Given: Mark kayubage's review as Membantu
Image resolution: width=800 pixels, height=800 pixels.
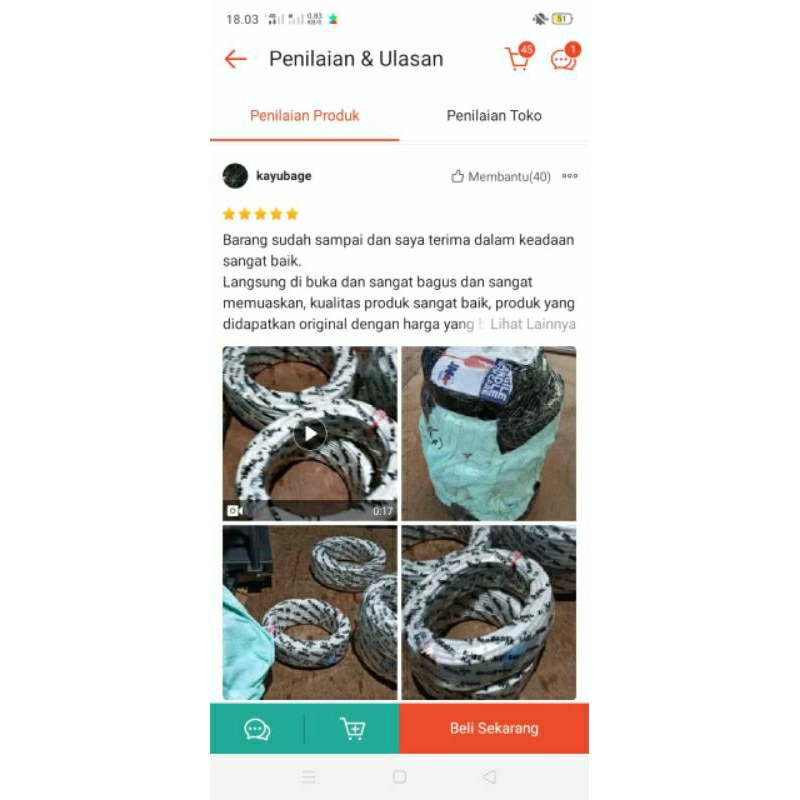Looking at the screenshot, I should coord(500,177).
